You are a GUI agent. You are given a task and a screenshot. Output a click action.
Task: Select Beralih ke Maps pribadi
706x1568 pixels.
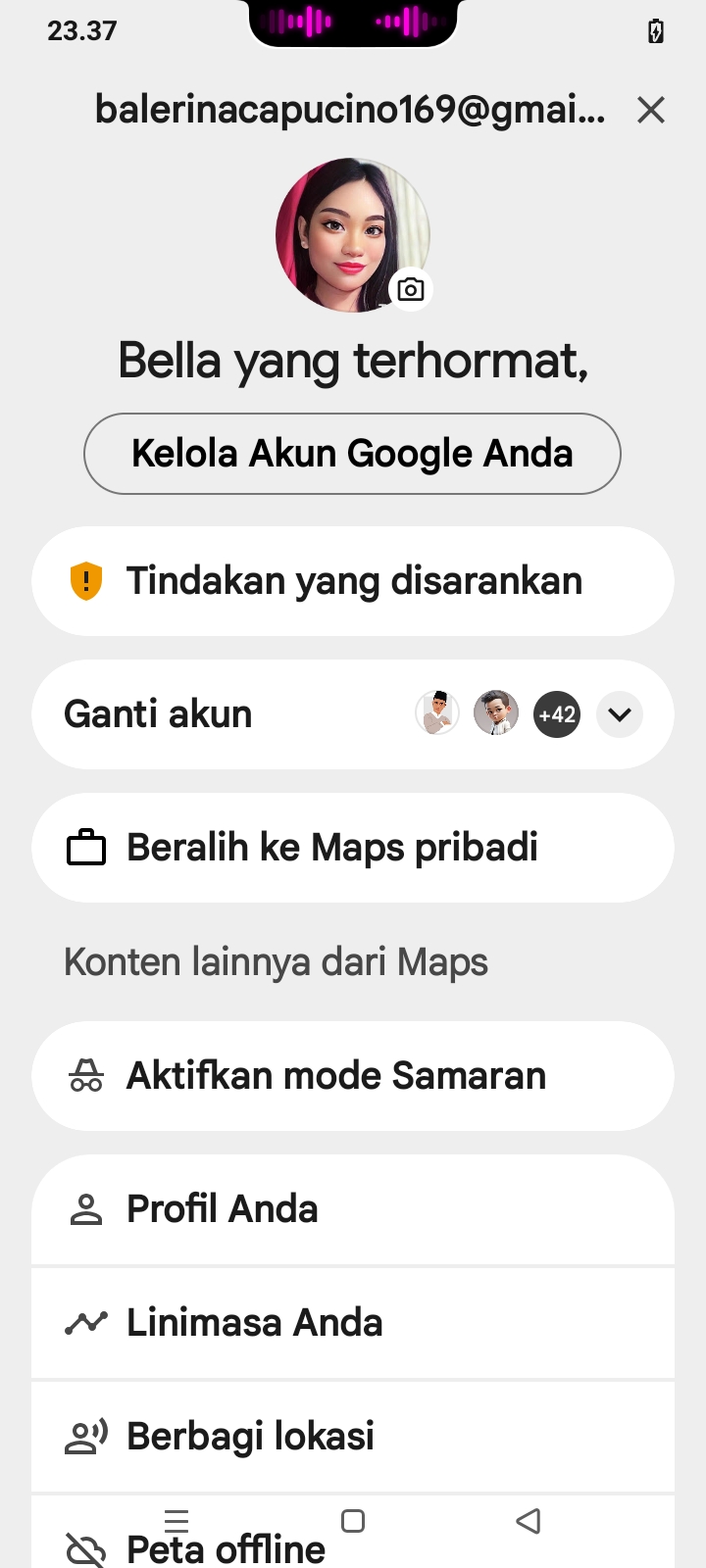[x=352, y=848]
